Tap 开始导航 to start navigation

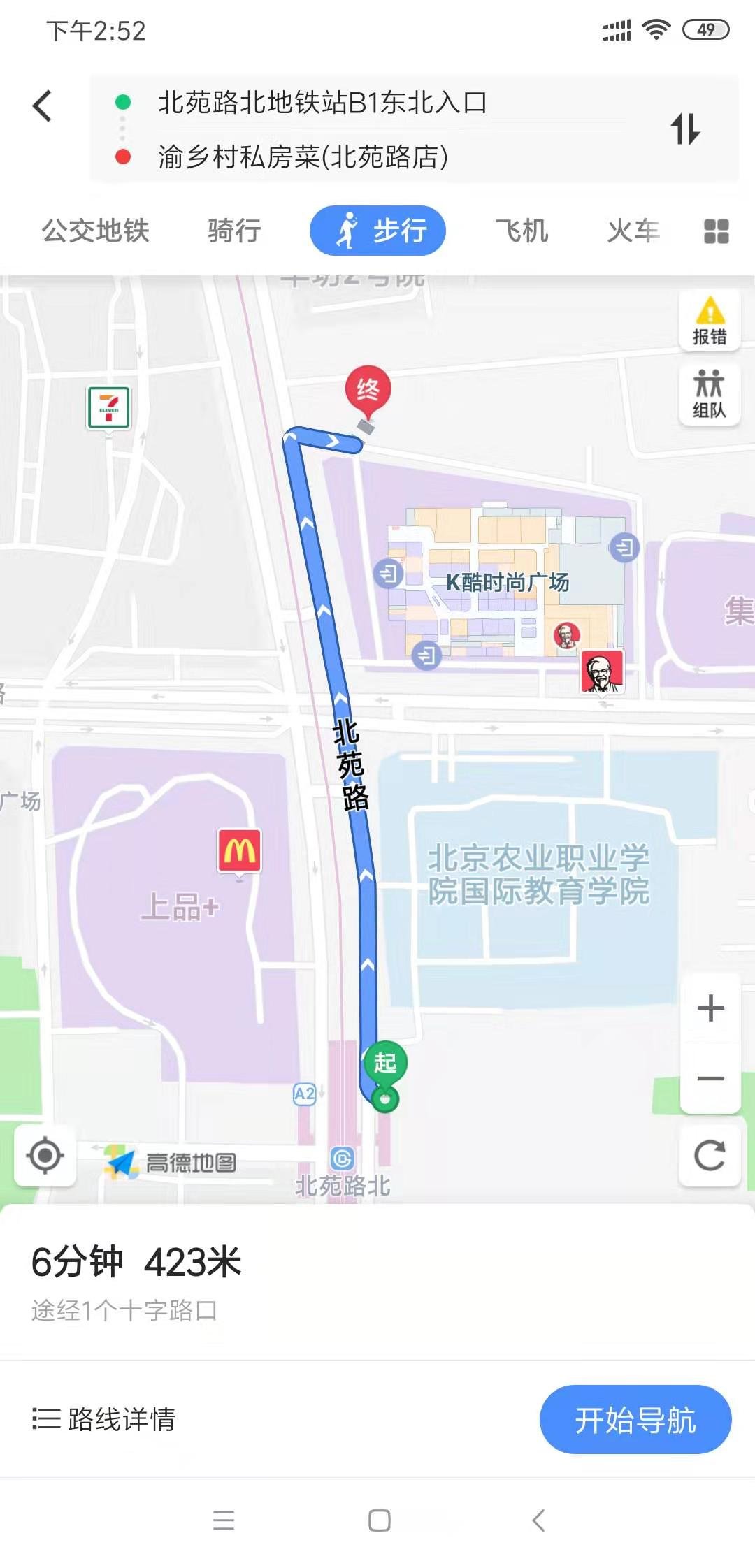point(635,1419)
